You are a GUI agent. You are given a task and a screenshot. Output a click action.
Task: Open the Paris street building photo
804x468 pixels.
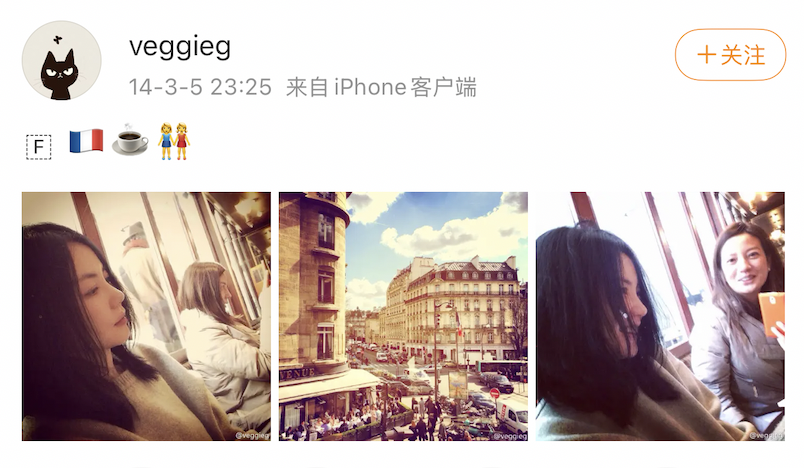(403, 316)
